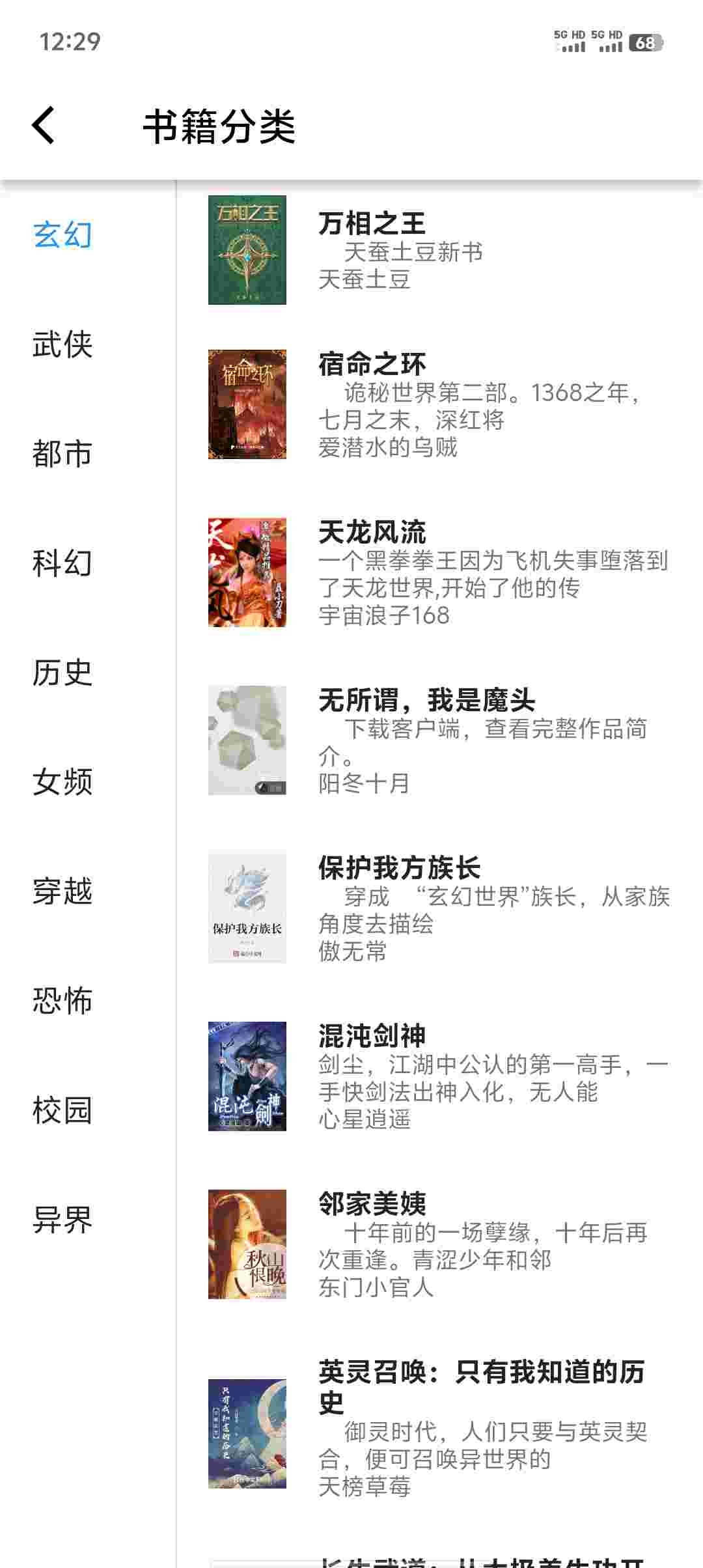View the 穿越 category

[62, 891]
